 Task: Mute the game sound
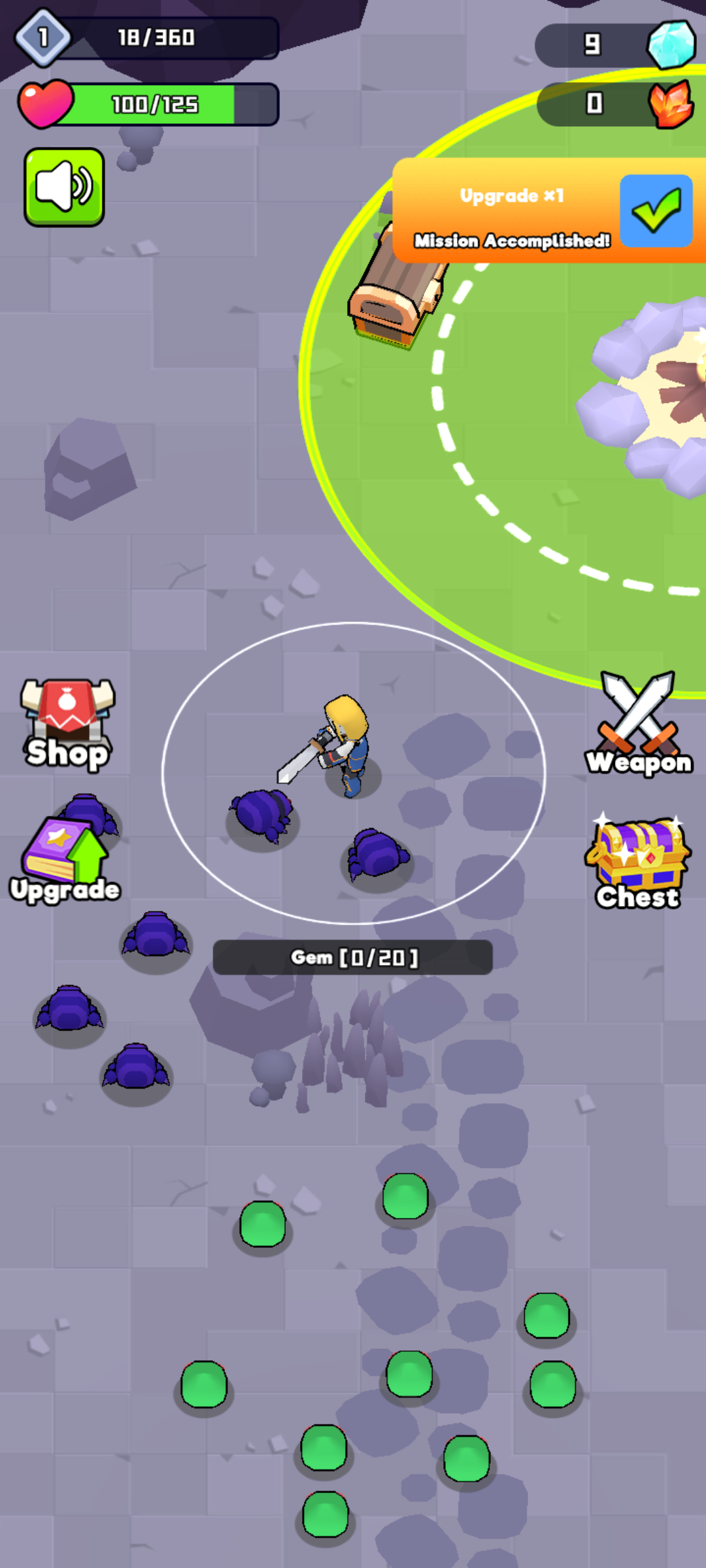[64, 188]
